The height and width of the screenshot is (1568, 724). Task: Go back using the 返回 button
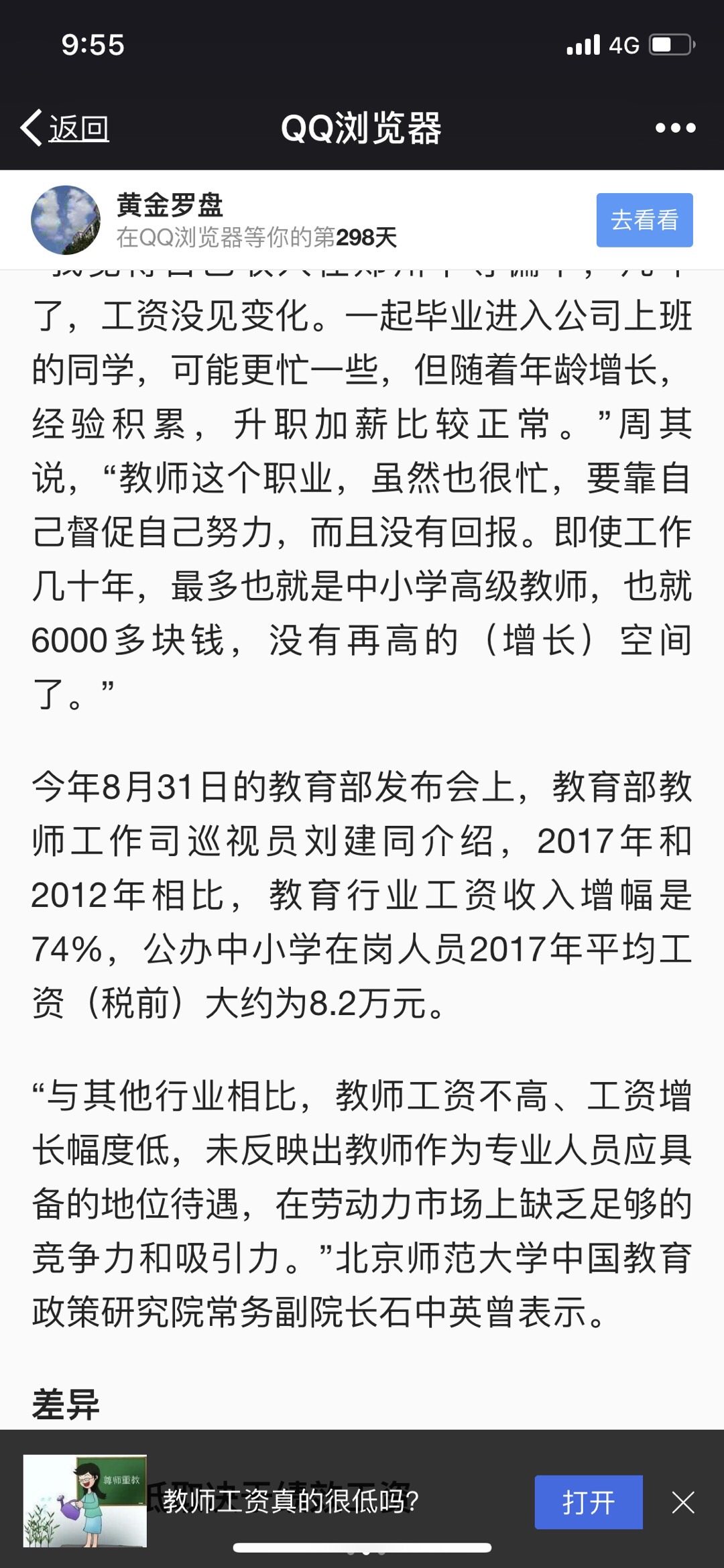click(65, 127)
